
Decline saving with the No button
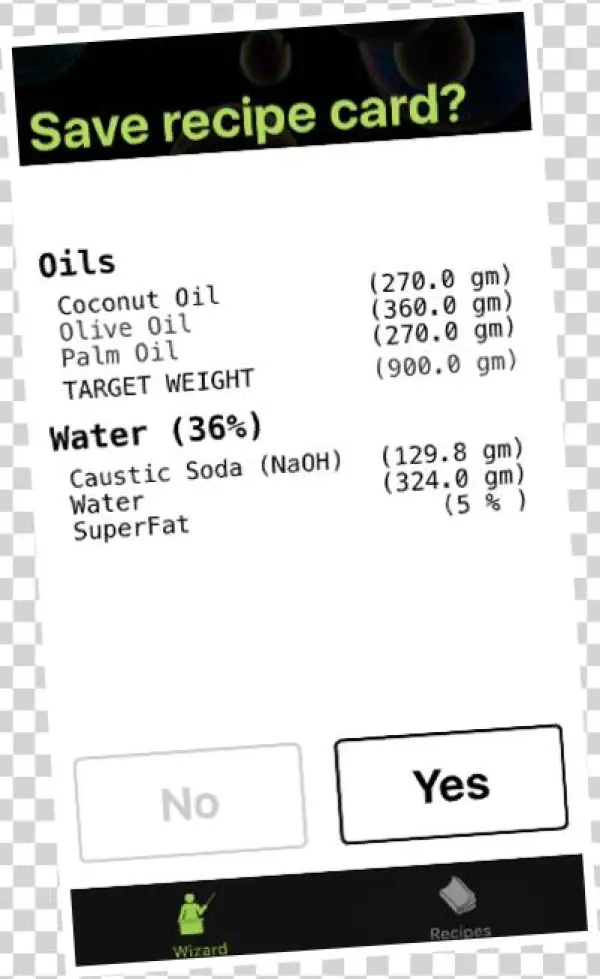pyautogui.click(x=190, y=802)
